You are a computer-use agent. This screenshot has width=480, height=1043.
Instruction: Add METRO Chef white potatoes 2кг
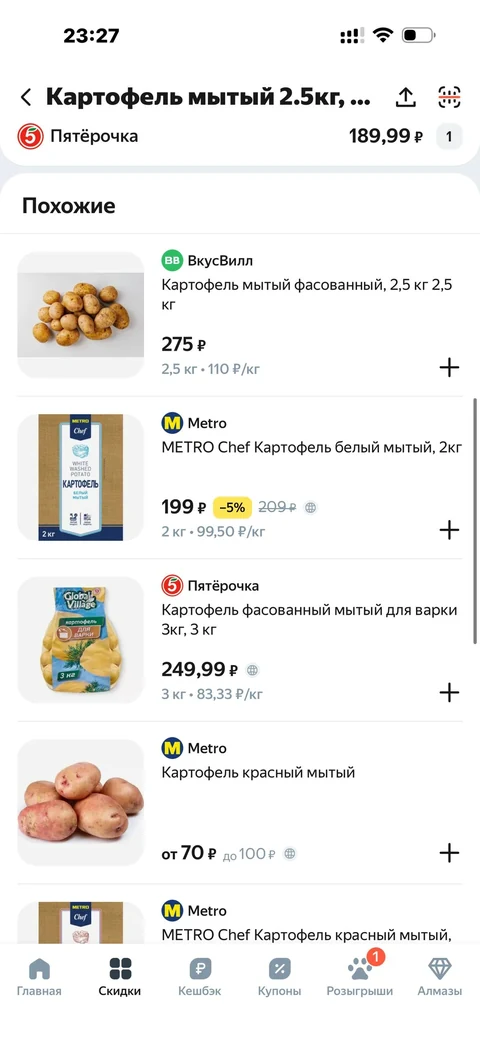[x=449, y=530]
